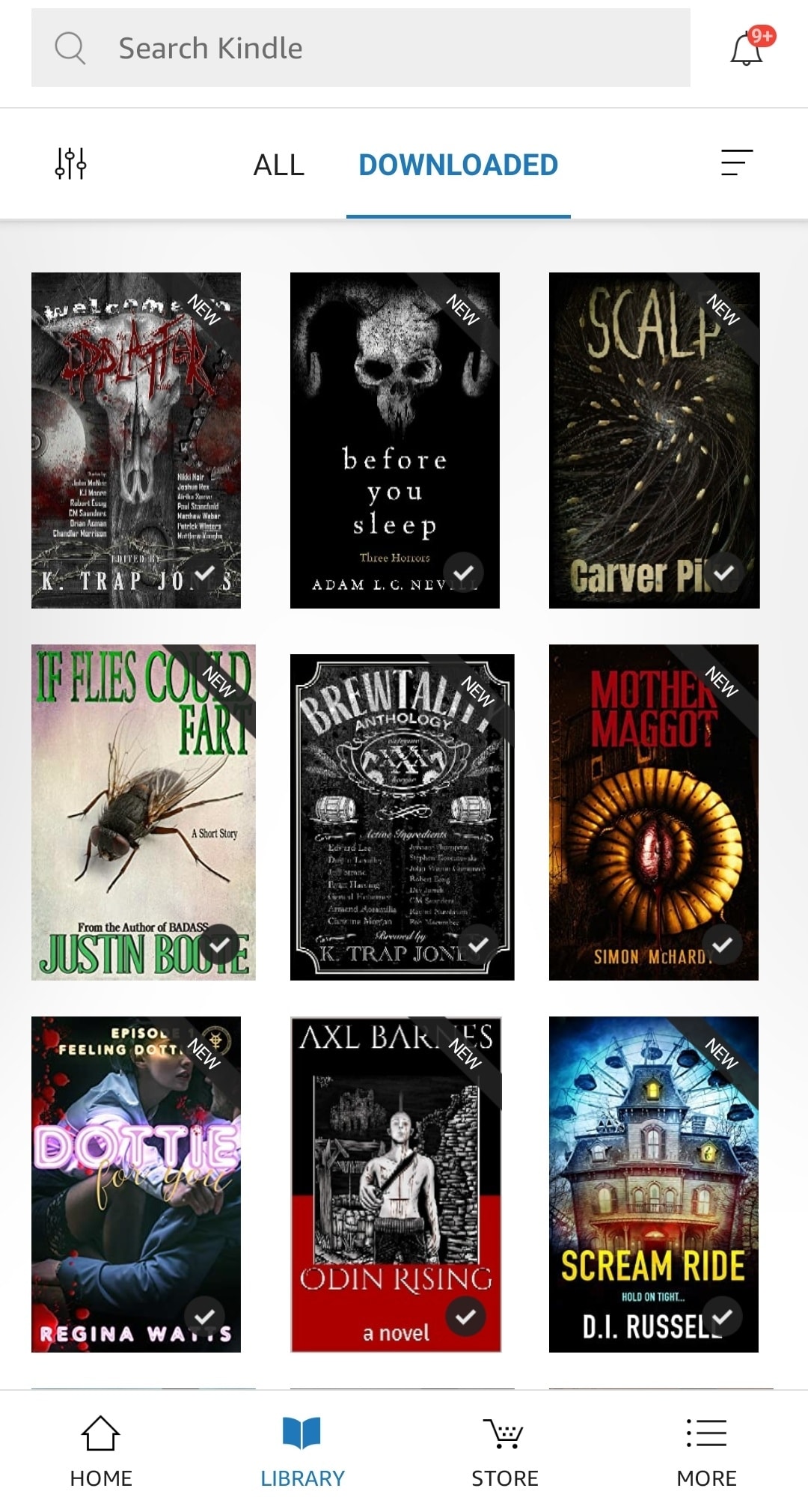Open the notifications bell
808x1512 pixels.
[747, 49]
